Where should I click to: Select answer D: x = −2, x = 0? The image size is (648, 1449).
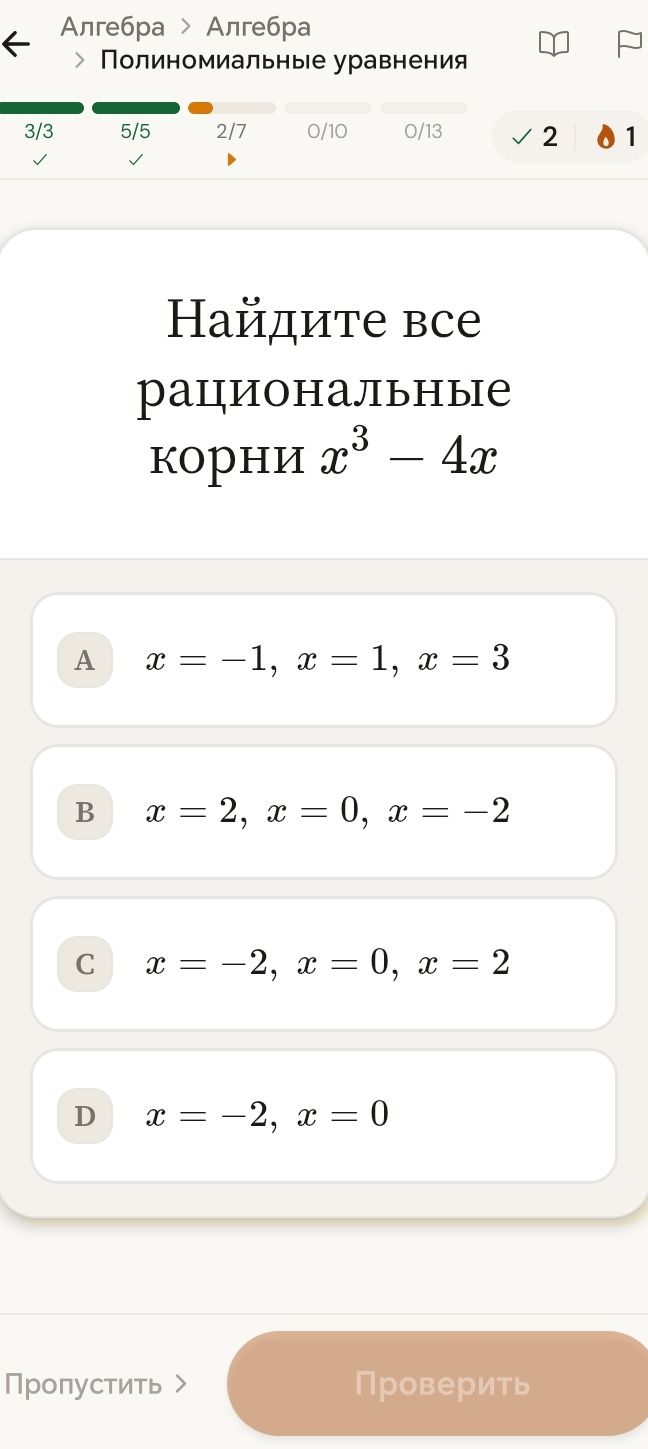324,1116
